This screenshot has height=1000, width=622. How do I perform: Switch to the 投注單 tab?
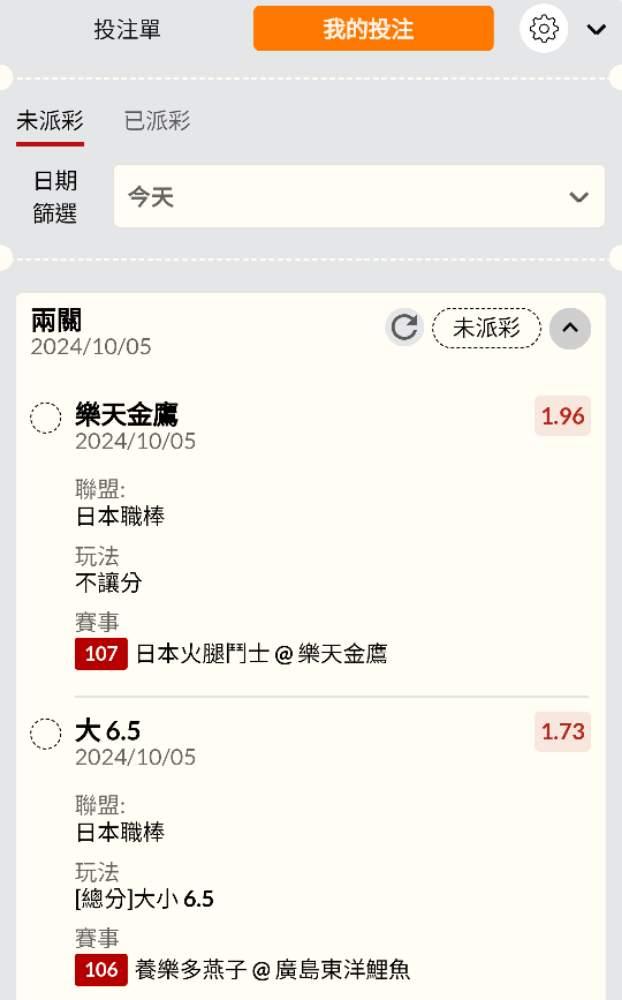coord(127,29)
